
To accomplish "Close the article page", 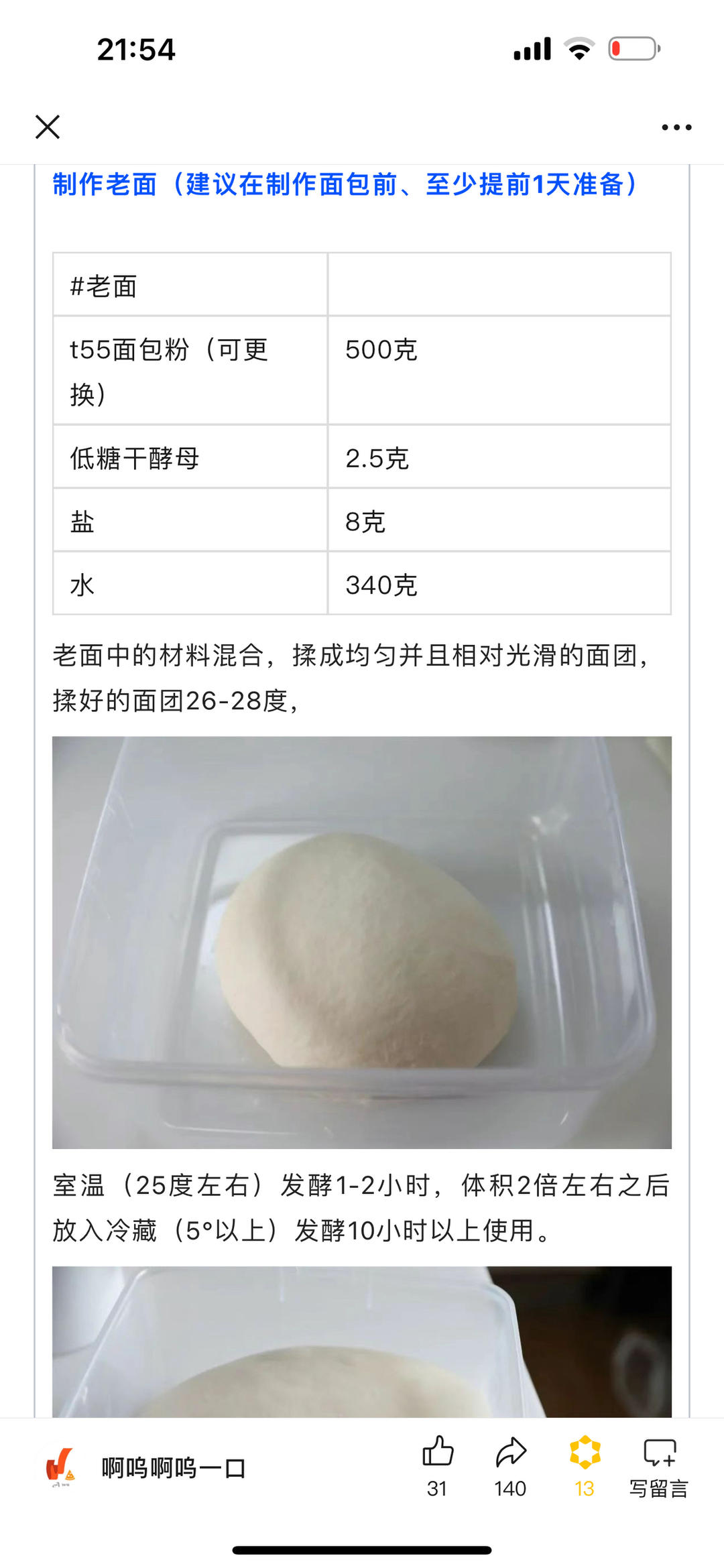I will pyautogui.click(x=48, y=127).
